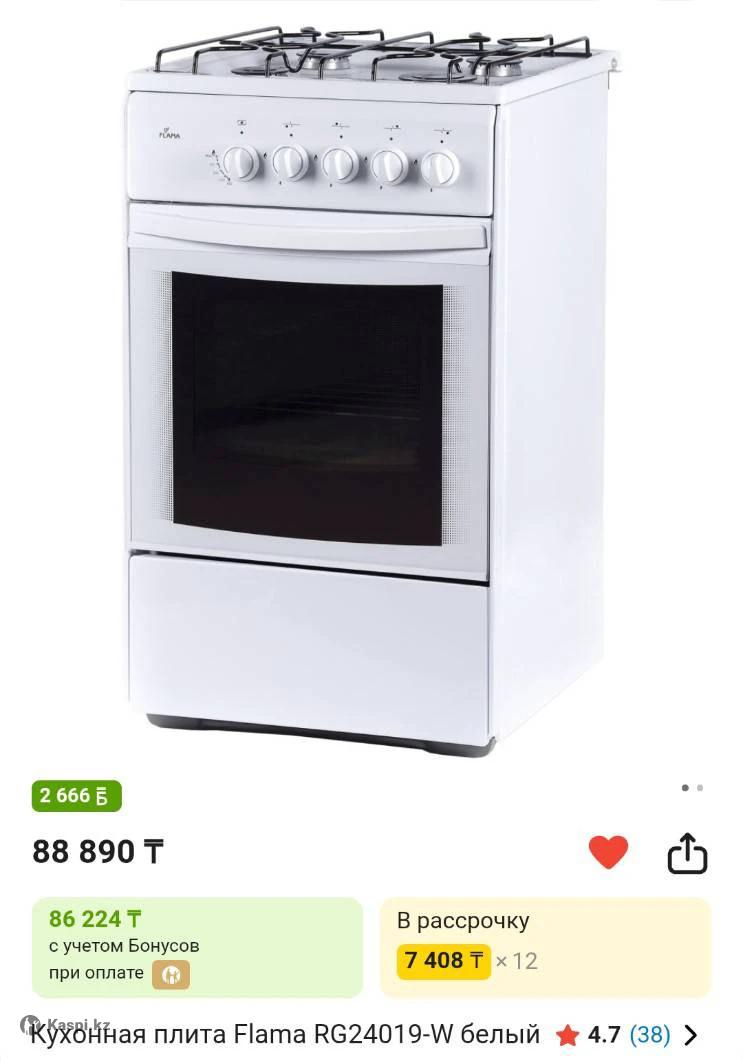Open the Flama stove product photo
The width and height of the screenshot is (743, 1061).
[x=370, y=390]
